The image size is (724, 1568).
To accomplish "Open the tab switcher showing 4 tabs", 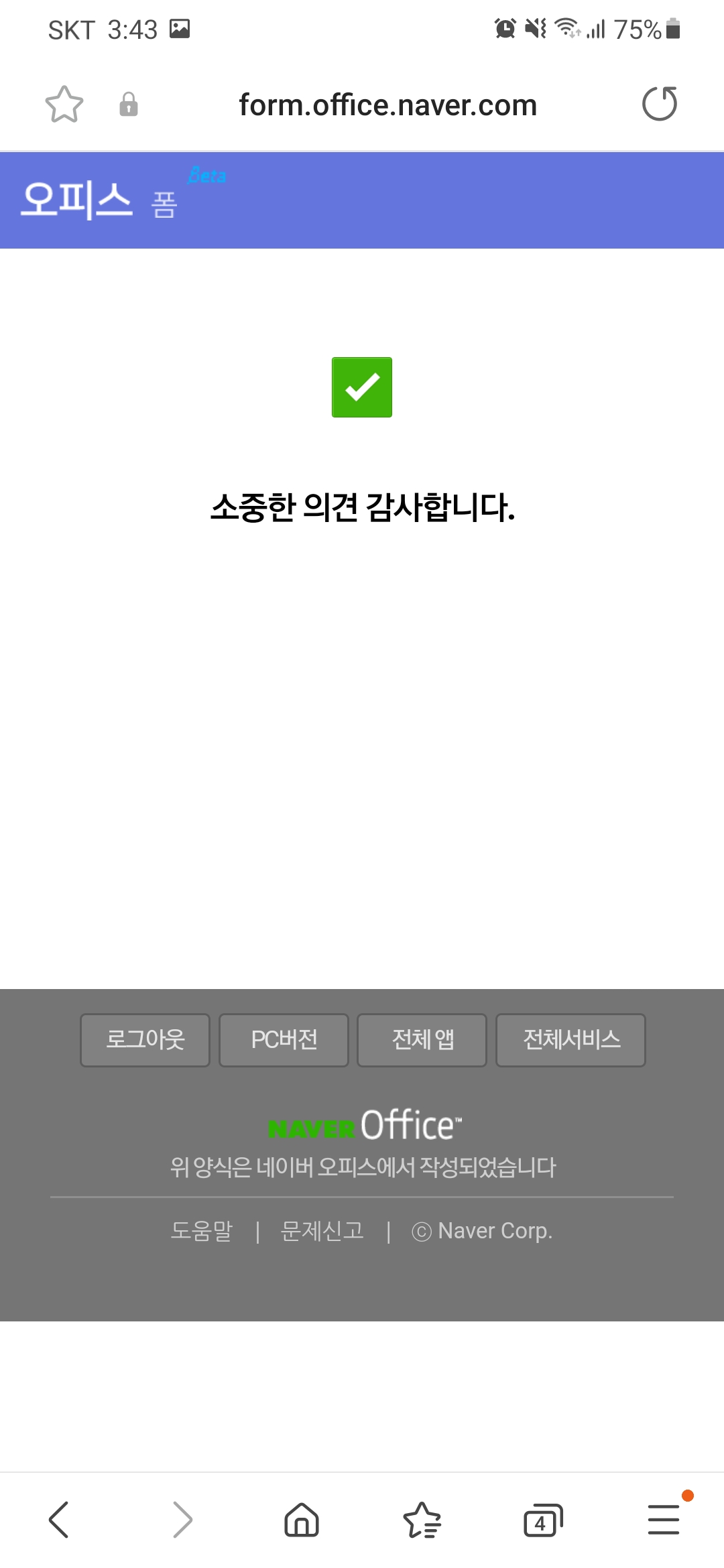I will (543, 1520).
